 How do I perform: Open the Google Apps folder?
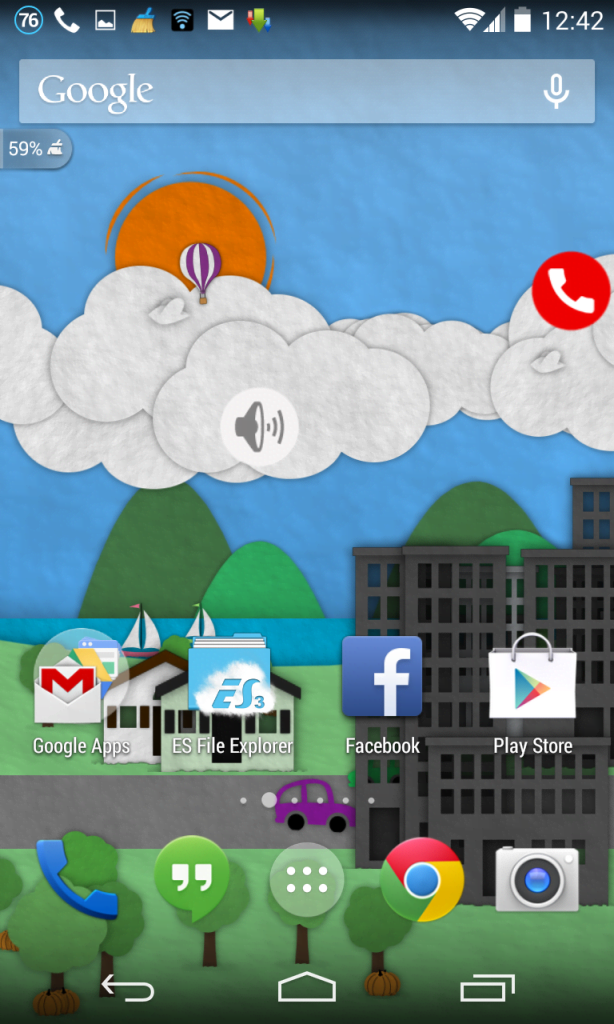pos(81,694)
